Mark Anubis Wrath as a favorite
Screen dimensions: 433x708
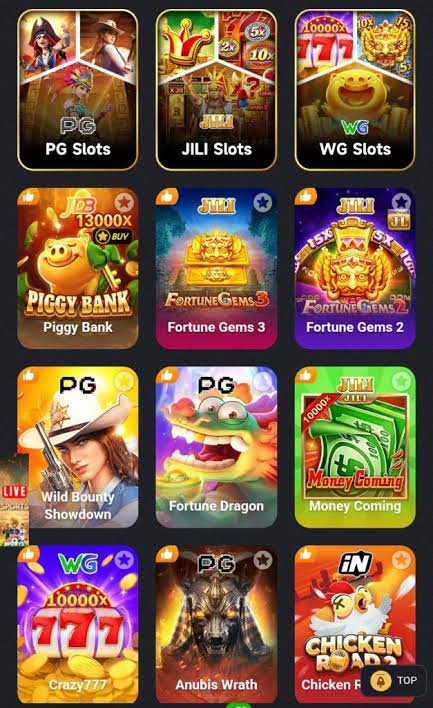[262, 560]
